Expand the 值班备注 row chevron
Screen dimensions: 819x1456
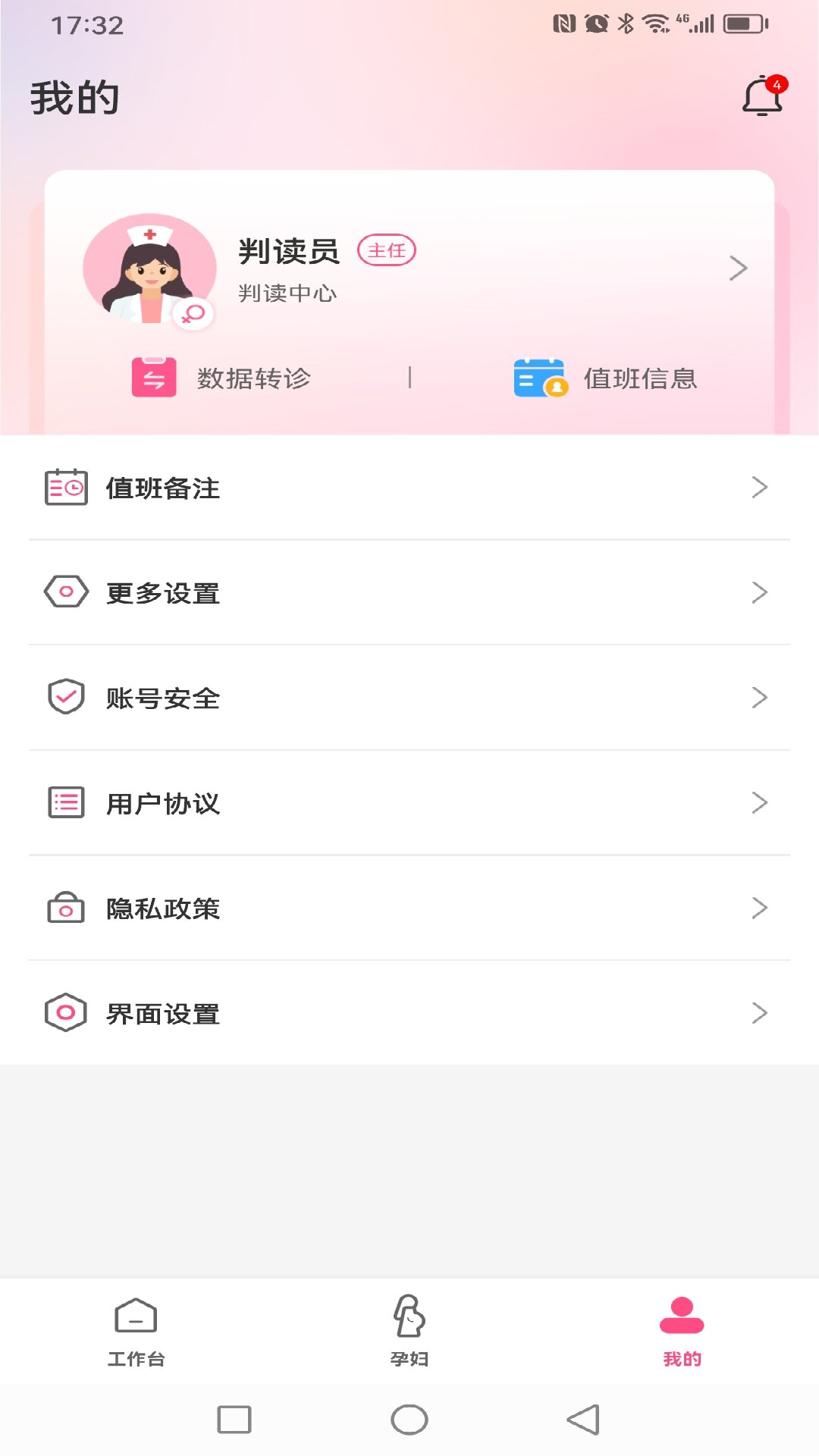pyautogui.click(x=760, y=488)
